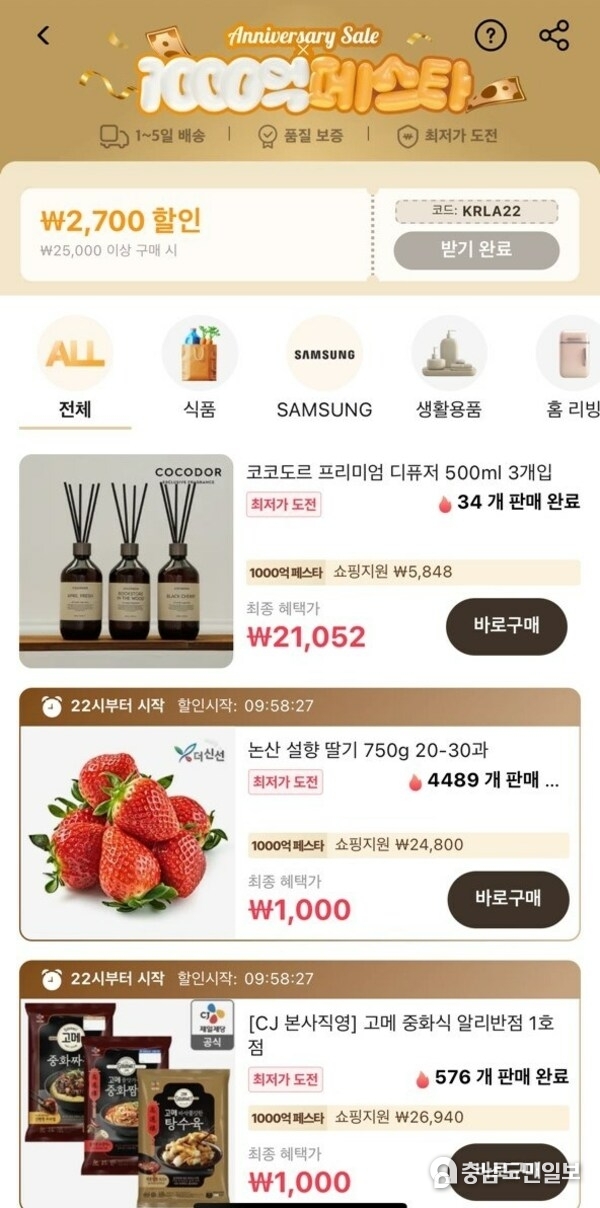Share this 1000억 페스타 sale page
Image resolution: width=600 pixels, height=1208 pixels.
[x=554, y=36]
